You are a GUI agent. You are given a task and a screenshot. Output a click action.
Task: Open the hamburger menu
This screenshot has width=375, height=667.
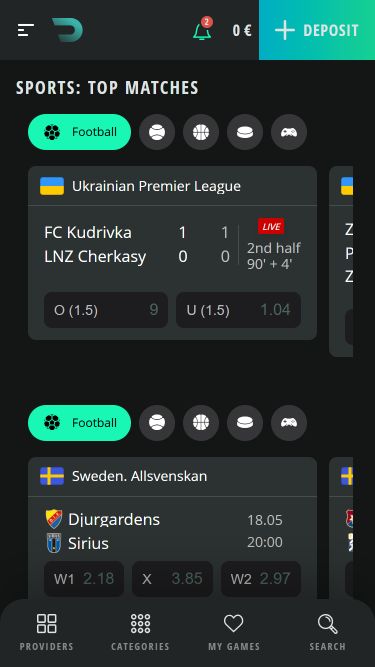coord(26,30)
